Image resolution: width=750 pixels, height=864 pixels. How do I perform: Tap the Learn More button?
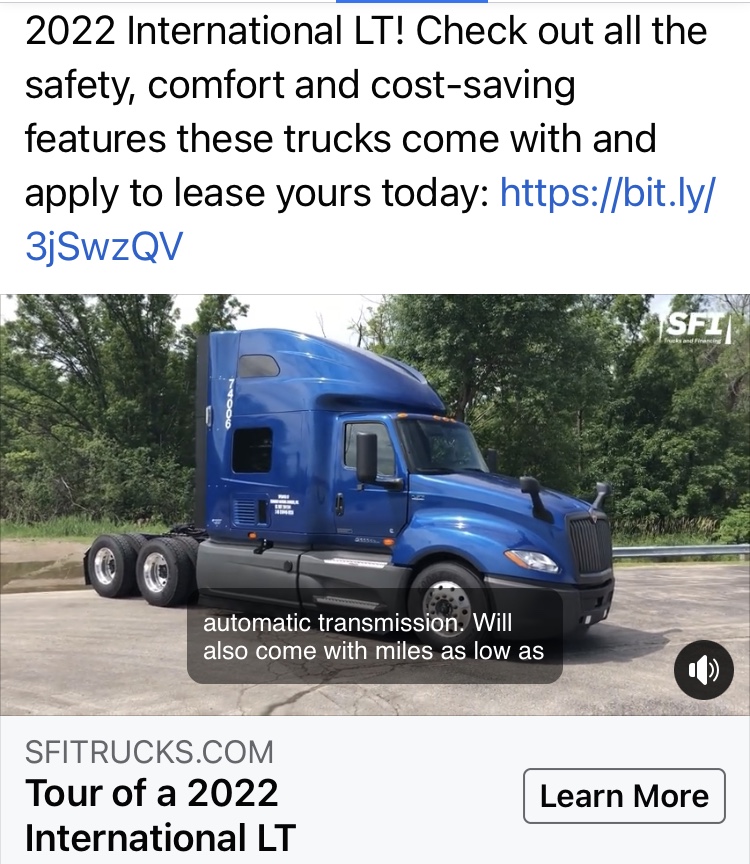coord(624,796)
